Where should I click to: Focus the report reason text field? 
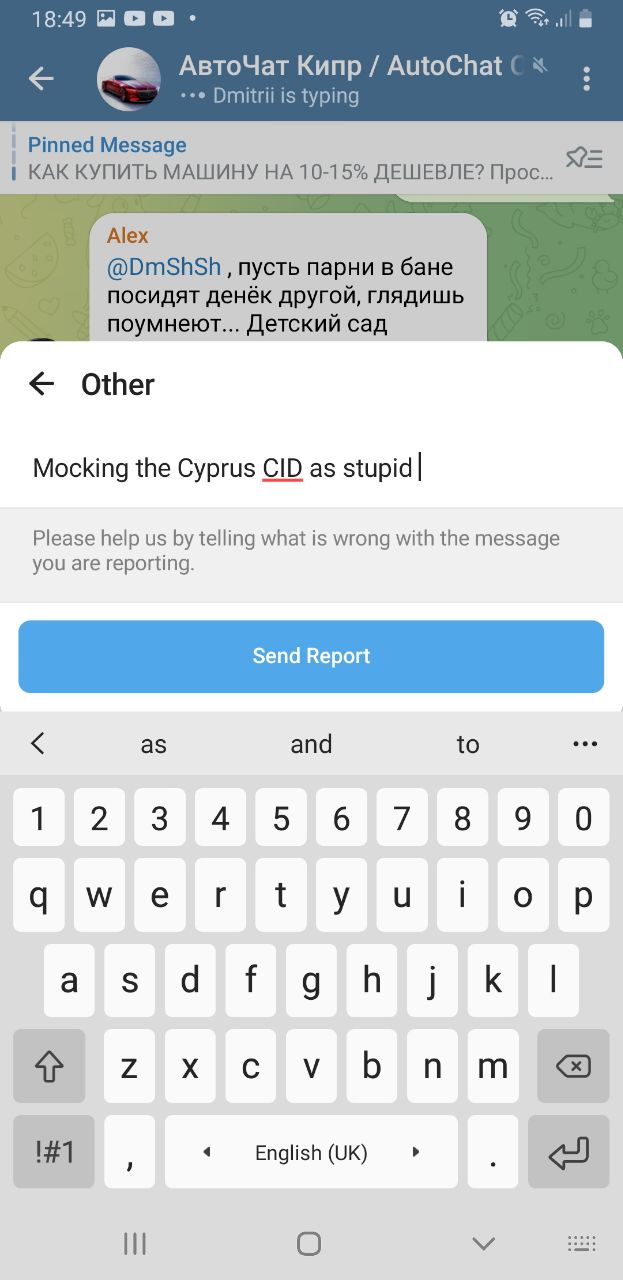[311, 468]
